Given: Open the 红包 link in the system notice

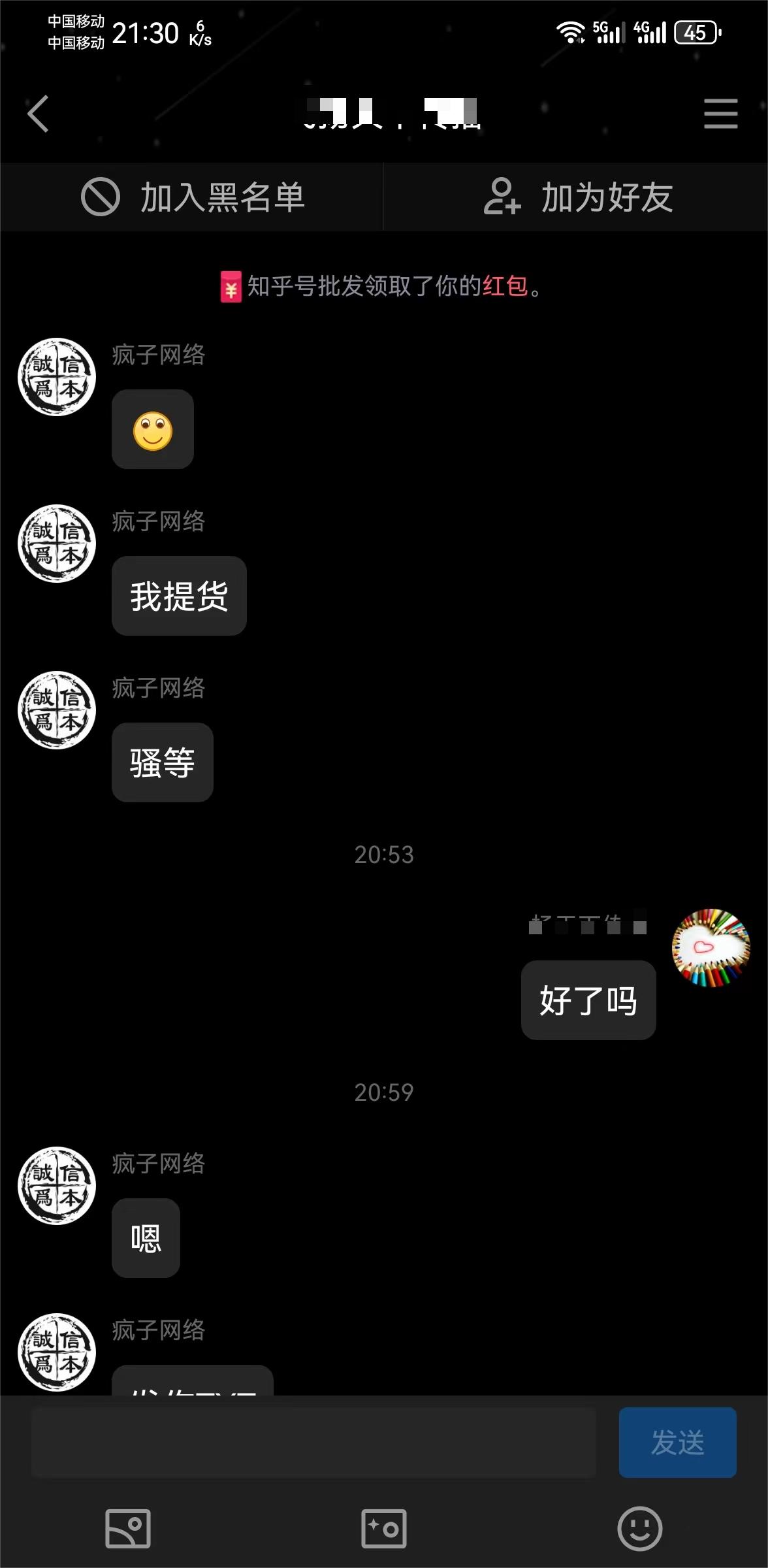Looking at the screenshot, I should tap(505, 286).
